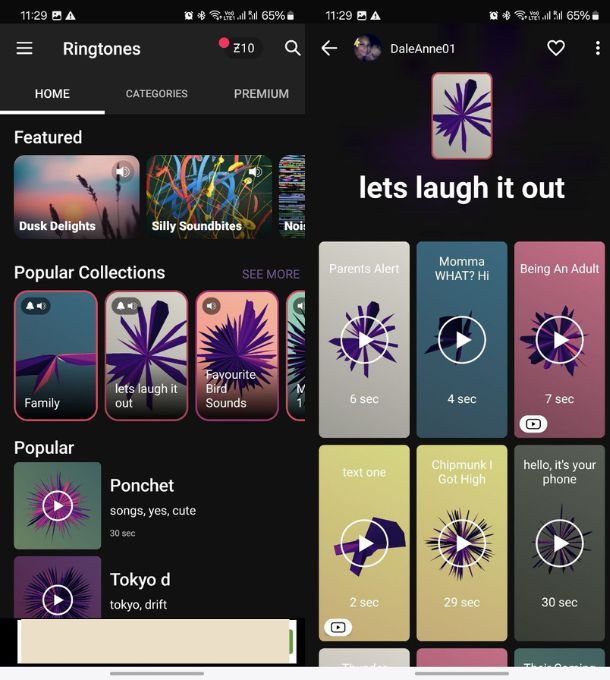Open the Family collection

(56, 355)
